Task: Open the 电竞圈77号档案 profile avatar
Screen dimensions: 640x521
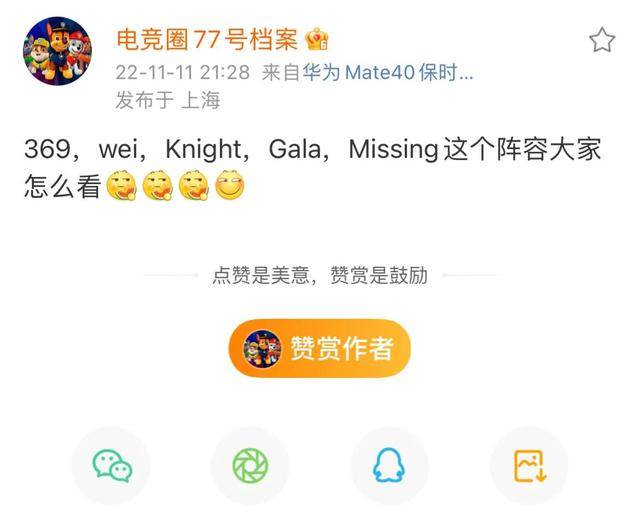Action: 58,51
